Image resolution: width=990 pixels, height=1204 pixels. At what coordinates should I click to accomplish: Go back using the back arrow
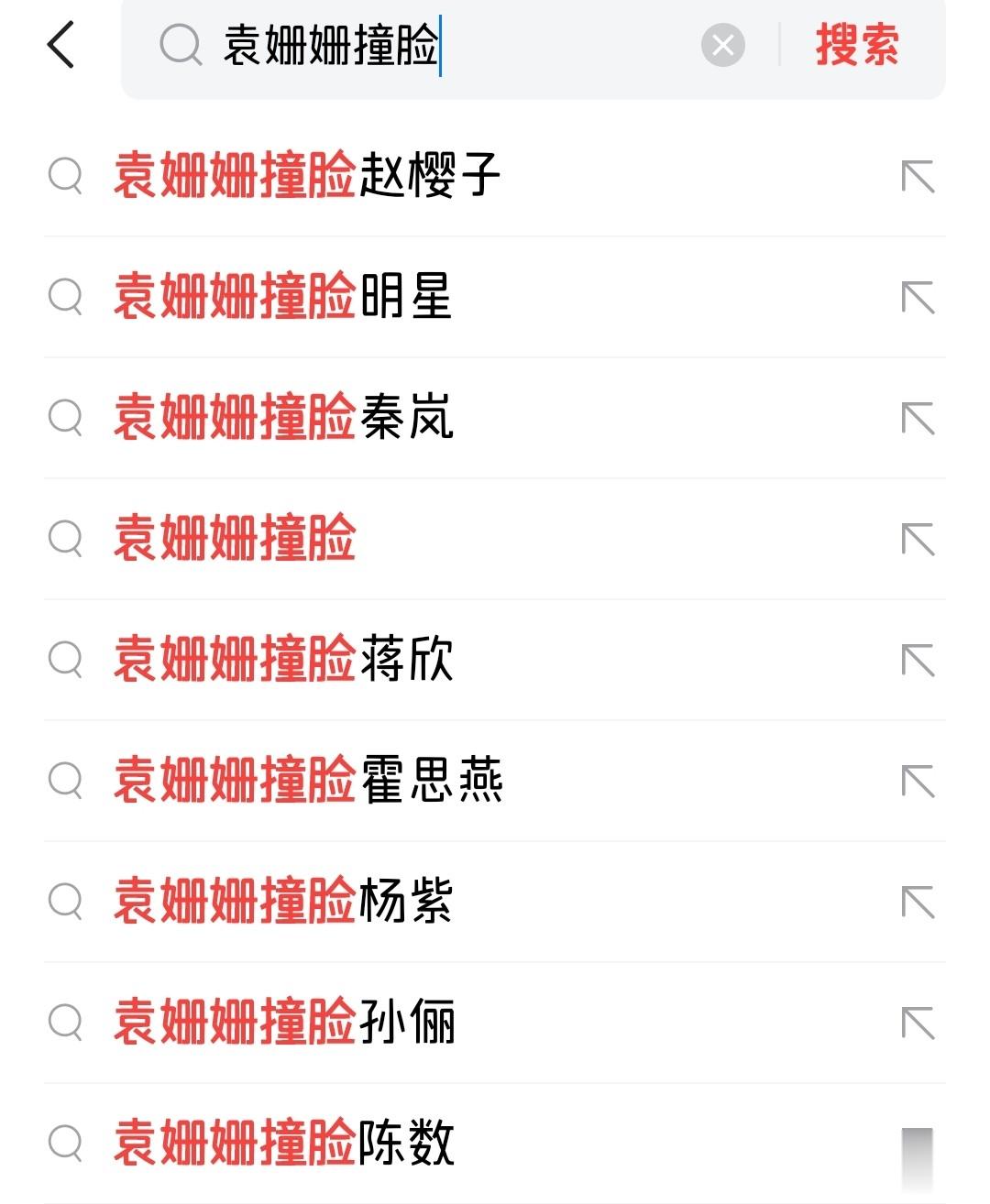click(x=60, y=45)
